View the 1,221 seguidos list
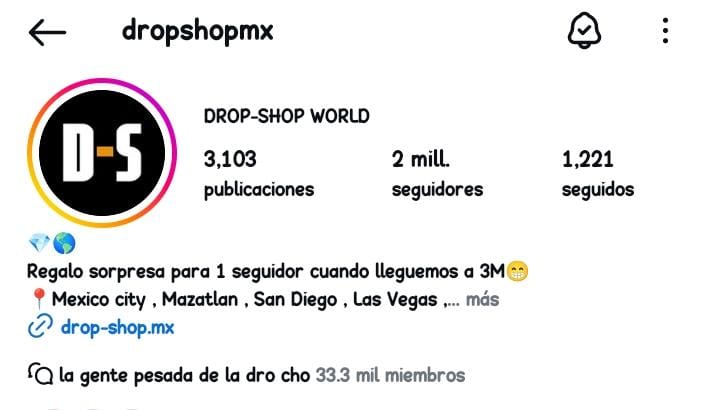Viewport: 720px width, 410px height. (597, 173)
